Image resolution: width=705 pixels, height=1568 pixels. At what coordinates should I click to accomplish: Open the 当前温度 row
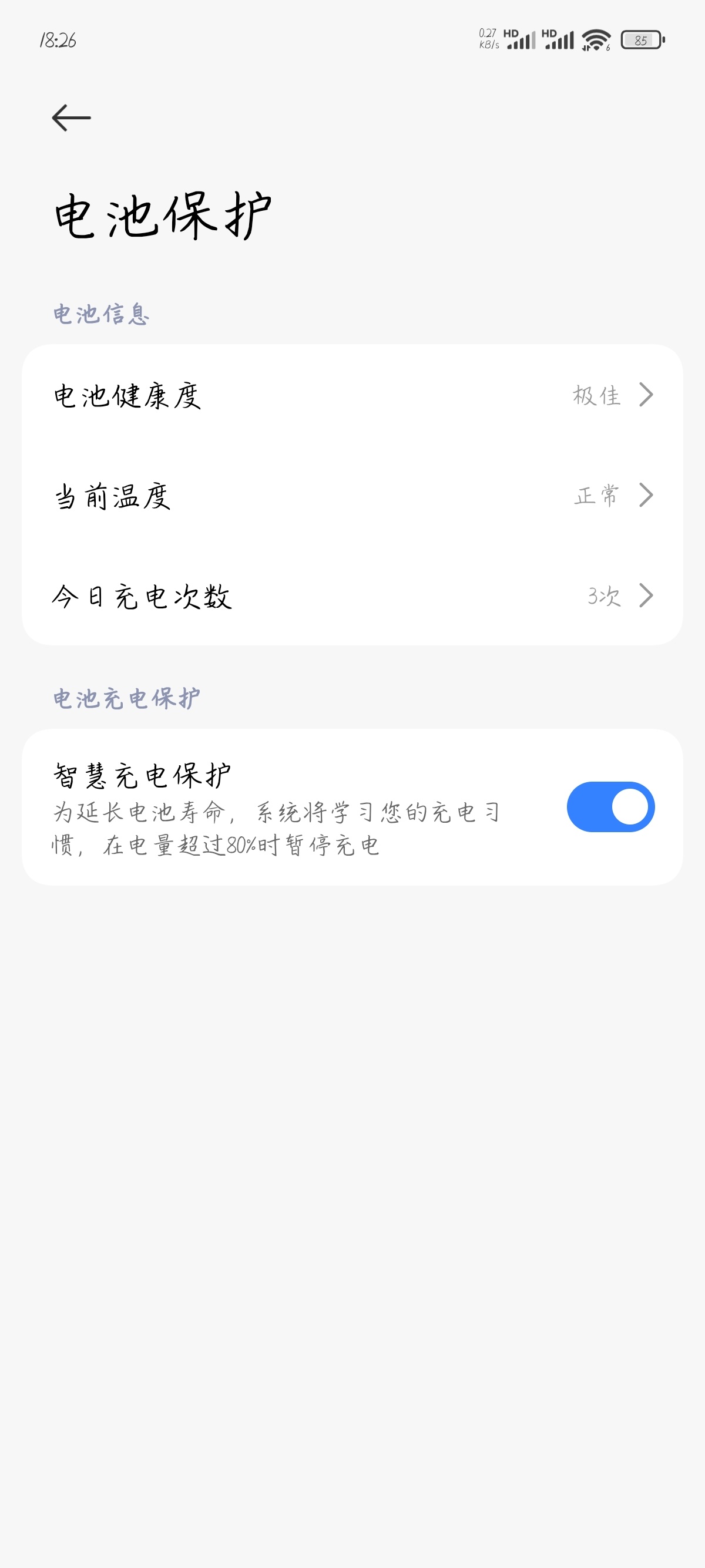352,496
